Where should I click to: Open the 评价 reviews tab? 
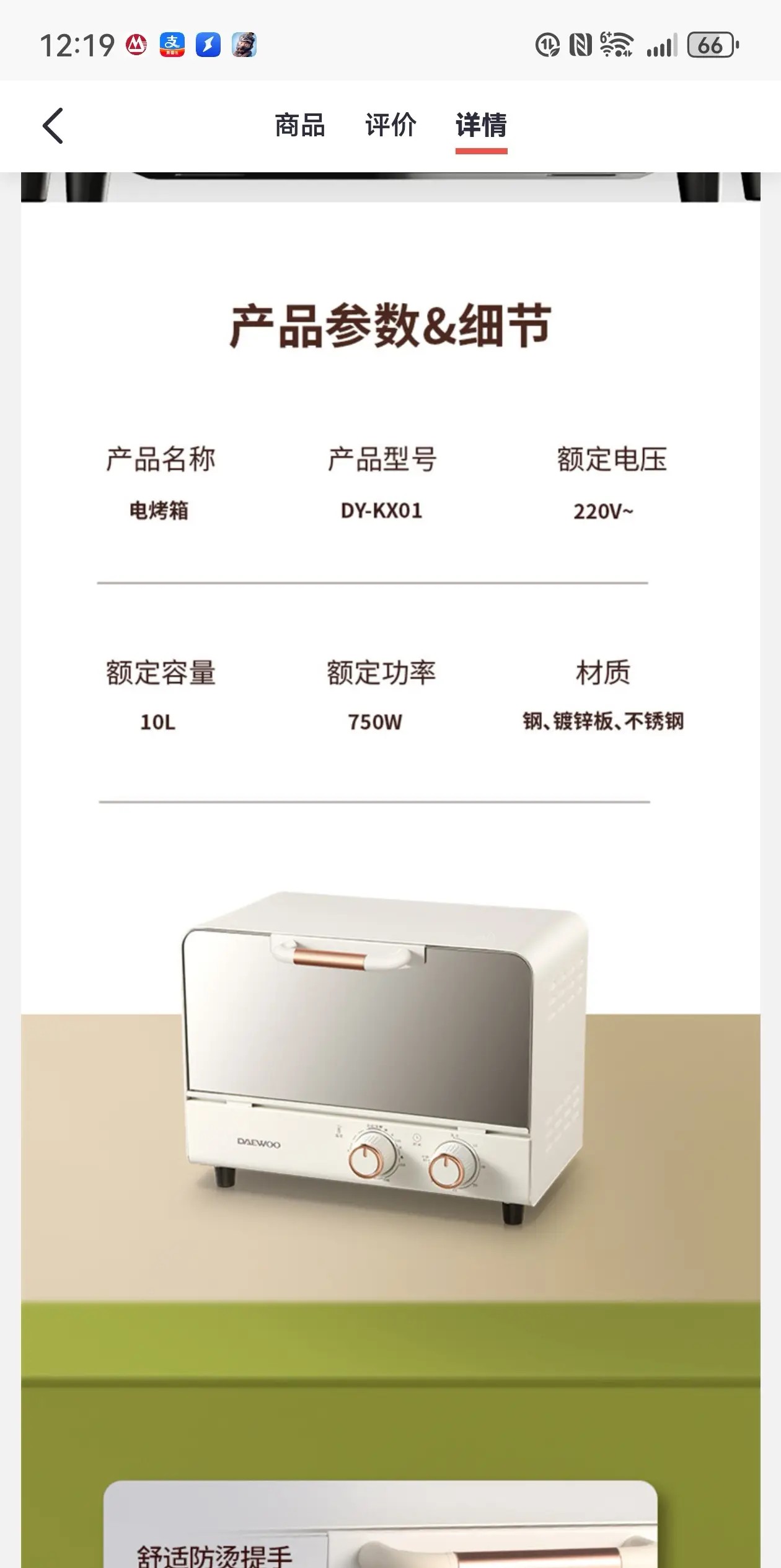390,126
